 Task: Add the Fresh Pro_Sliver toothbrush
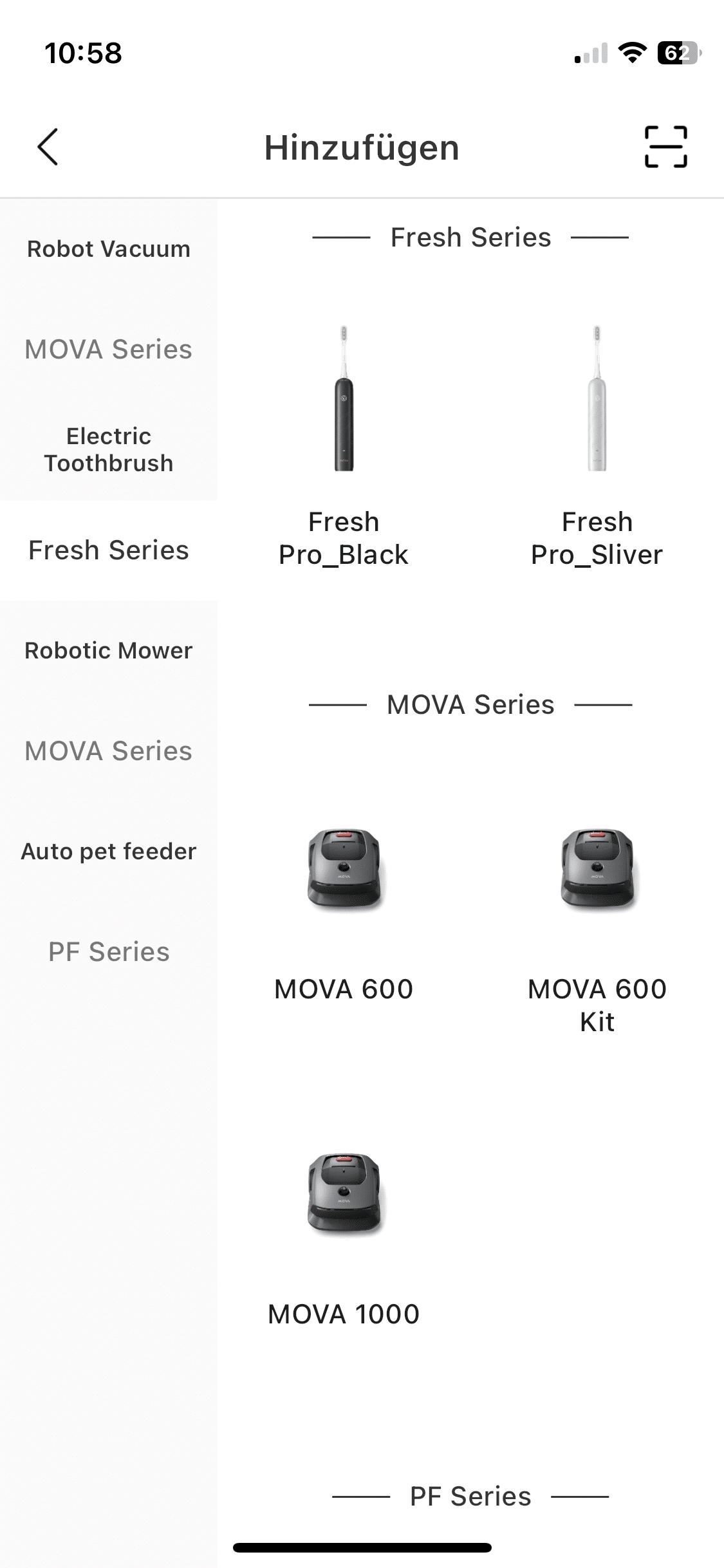[x=597, y=444]
